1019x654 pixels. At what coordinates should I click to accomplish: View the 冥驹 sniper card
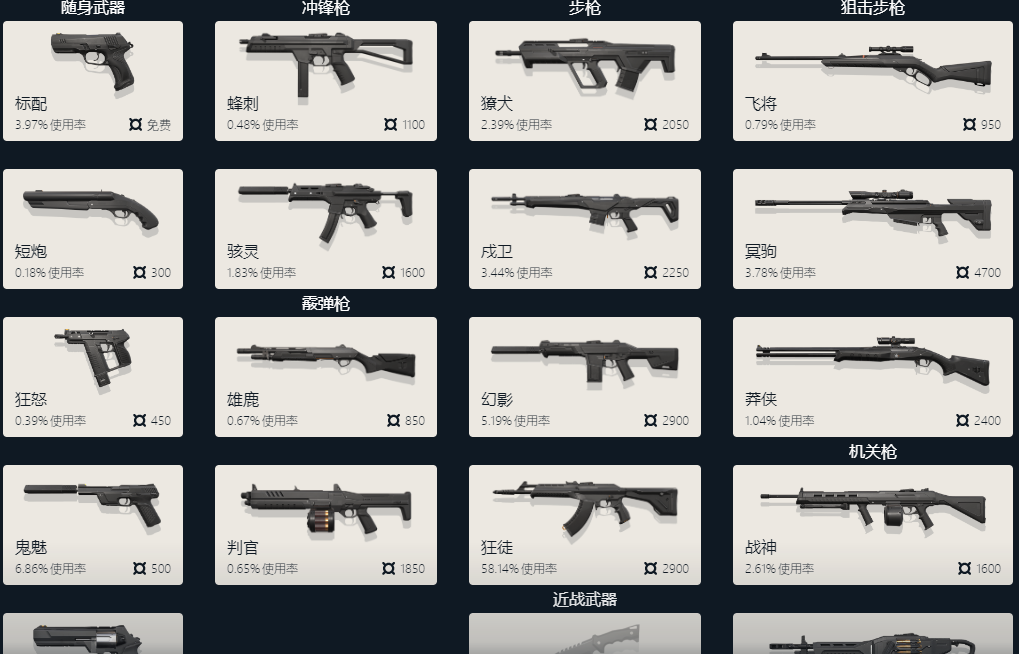click(x=873, y=229)
